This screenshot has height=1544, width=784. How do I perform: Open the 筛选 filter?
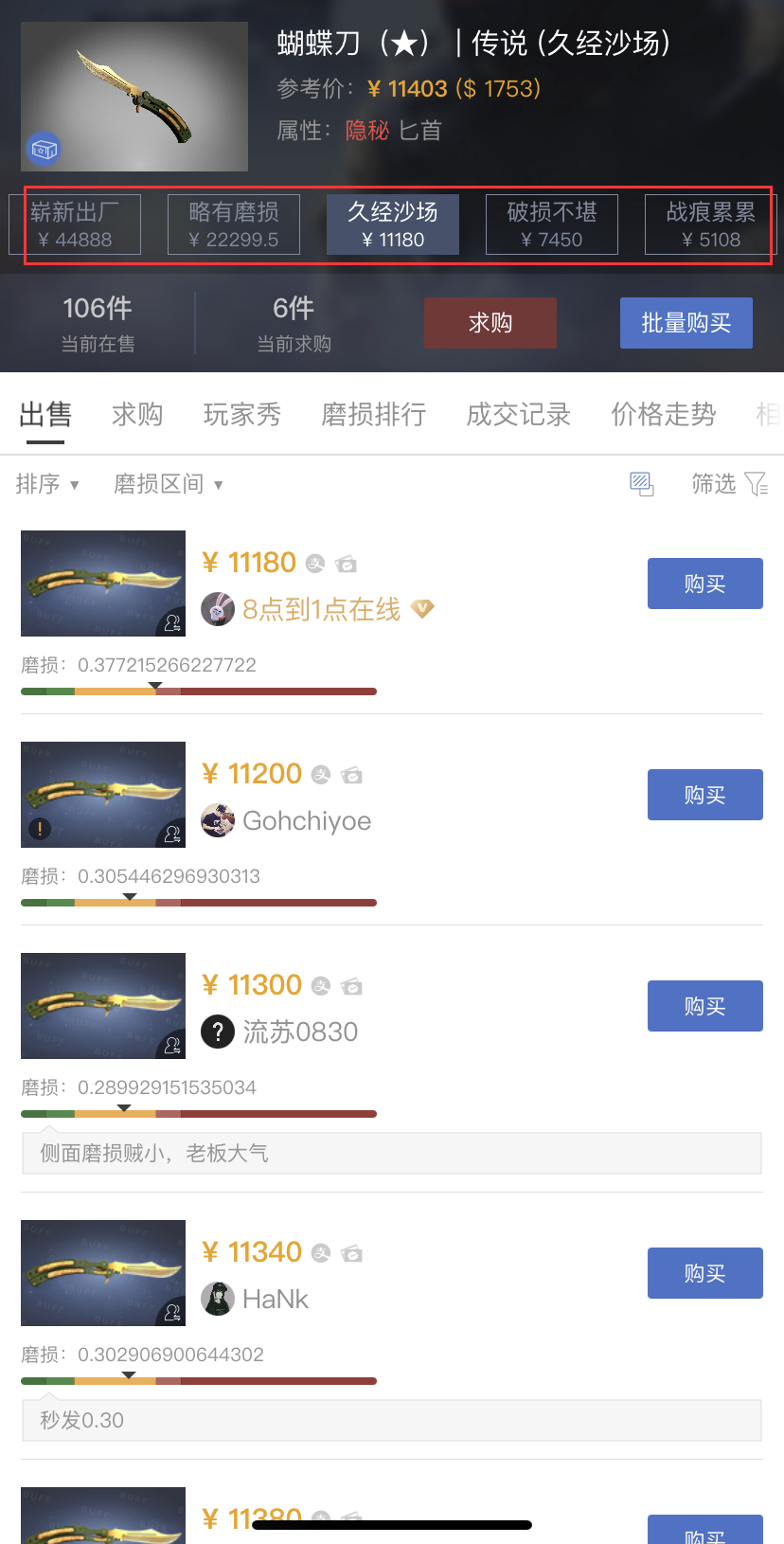pos(729,484)
